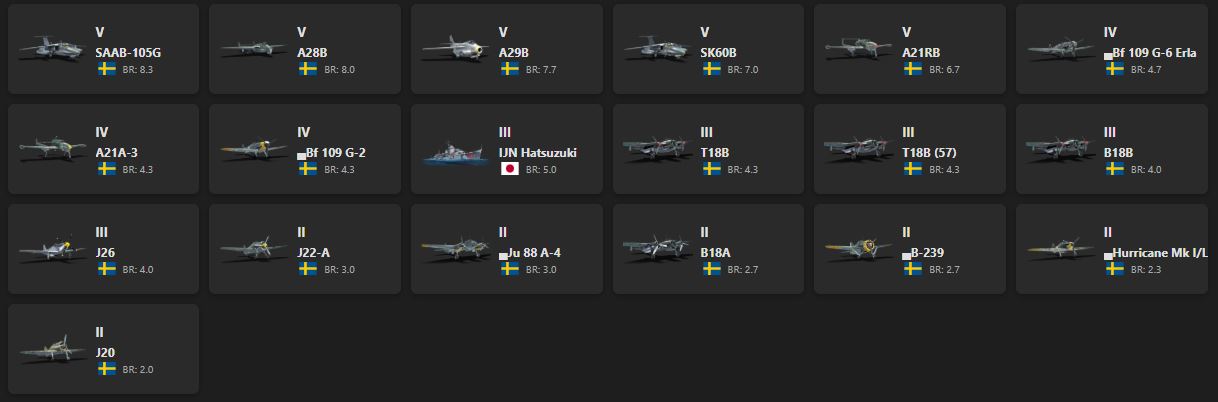Choose the Ju 88 A-4 card
The width and height of the screenshot is (1218, 402).
(507, 249)
